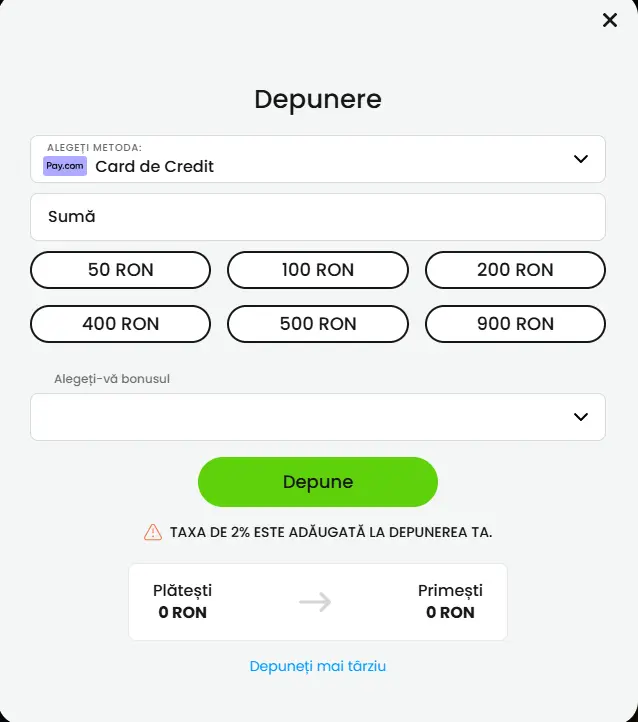This screenshot has width=638, height=722.
Task: Open the payment method dropdown
Action: coord(318,159)
